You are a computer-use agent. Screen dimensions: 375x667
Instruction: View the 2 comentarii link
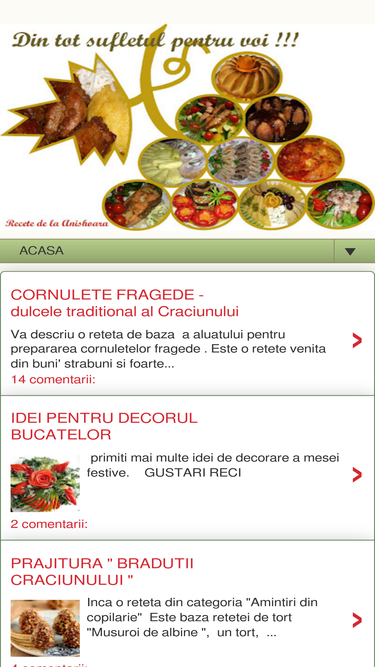point(49,524)
